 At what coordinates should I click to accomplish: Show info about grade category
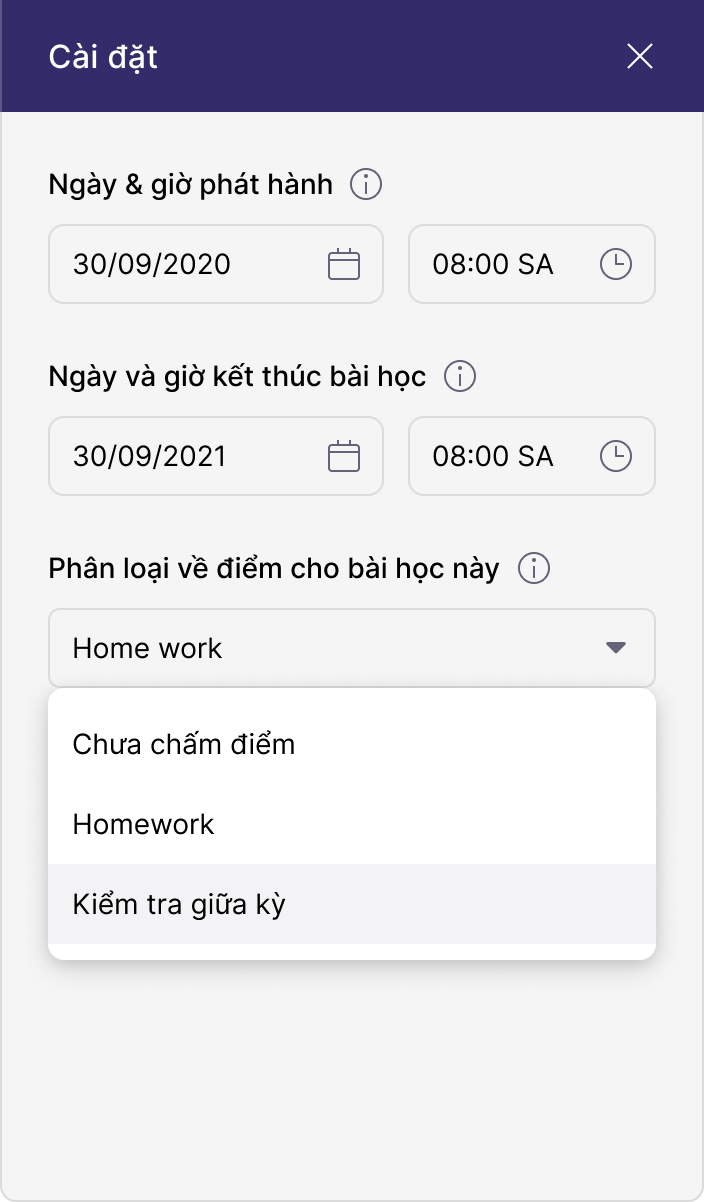[534, 569]
